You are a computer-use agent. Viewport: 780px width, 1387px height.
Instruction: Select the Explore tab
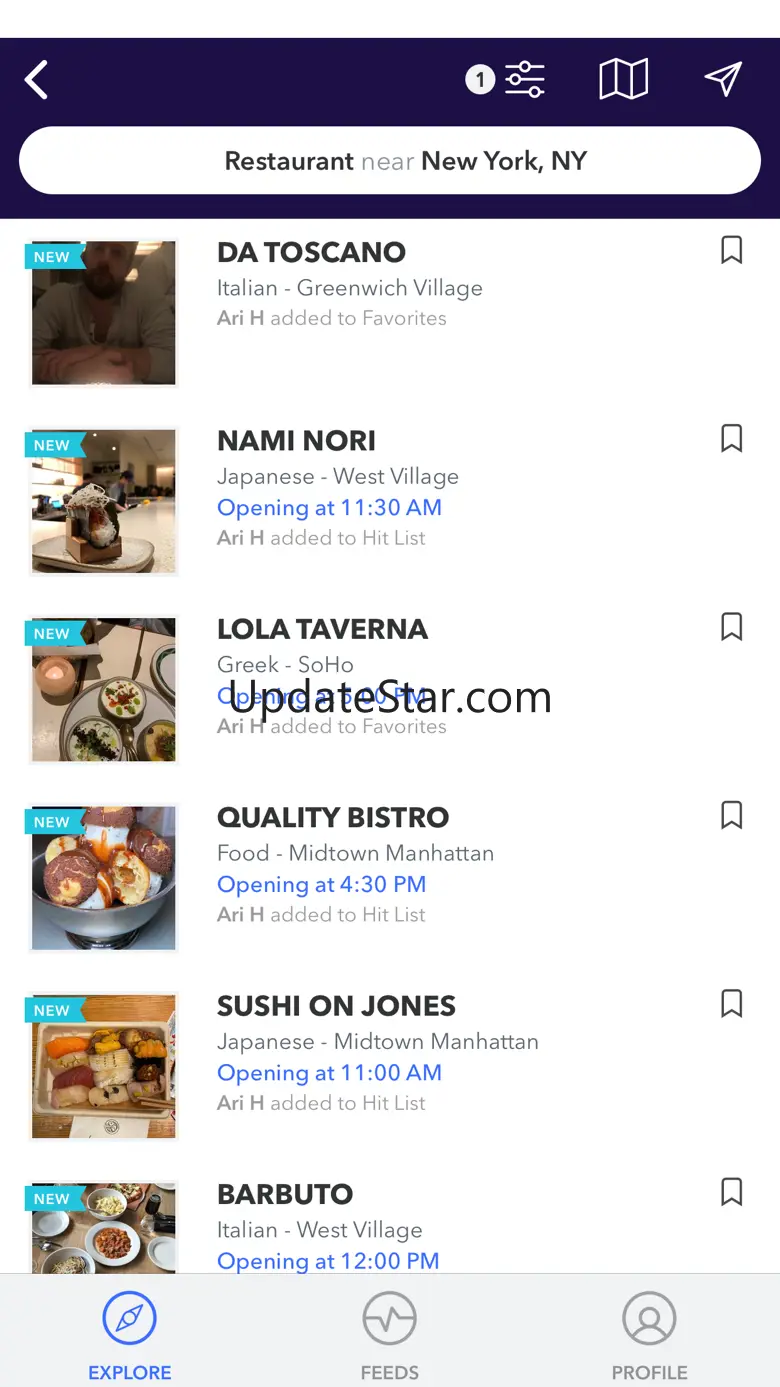(130, 1335)
